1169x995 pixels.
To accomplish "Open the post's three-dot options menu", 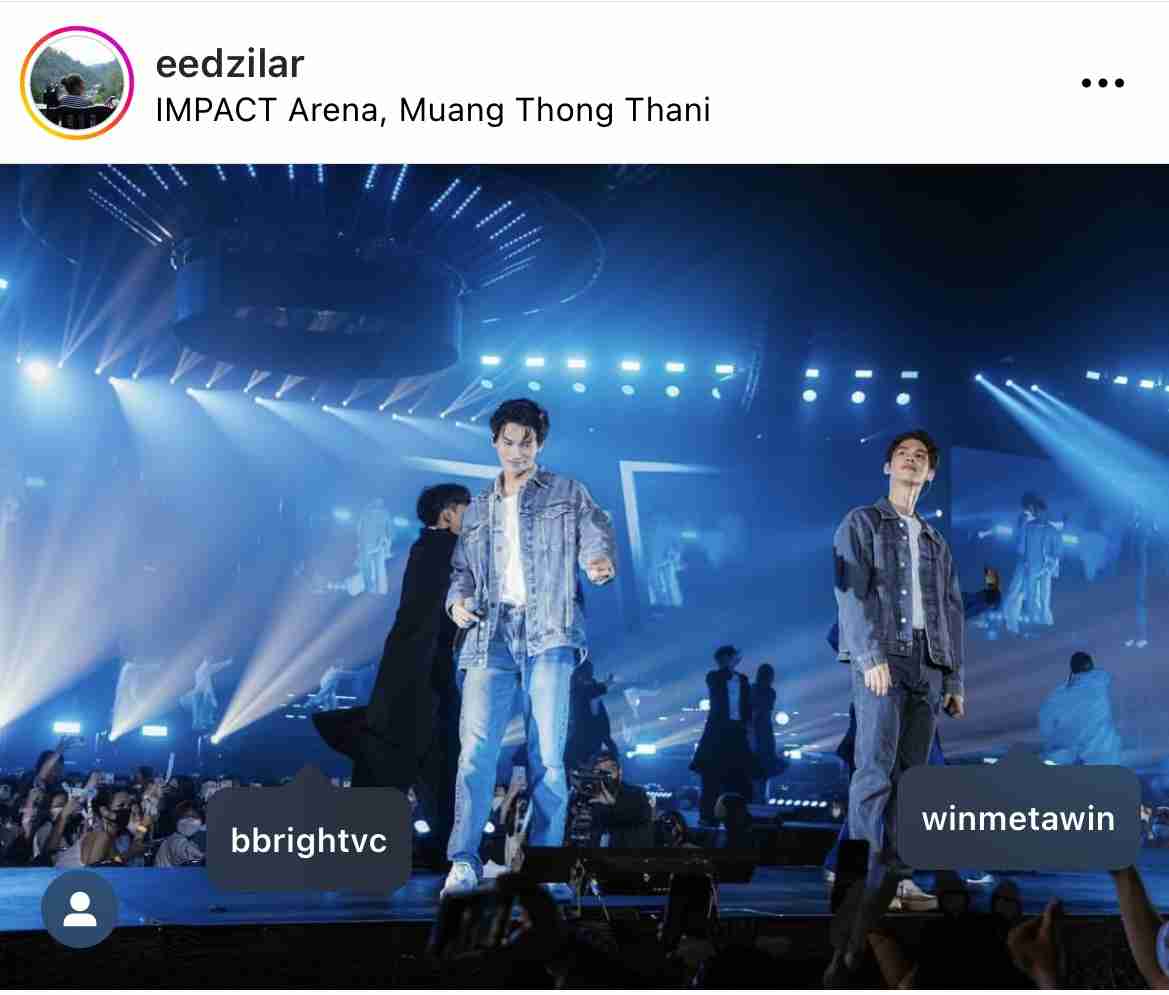I will [1103, 83].
